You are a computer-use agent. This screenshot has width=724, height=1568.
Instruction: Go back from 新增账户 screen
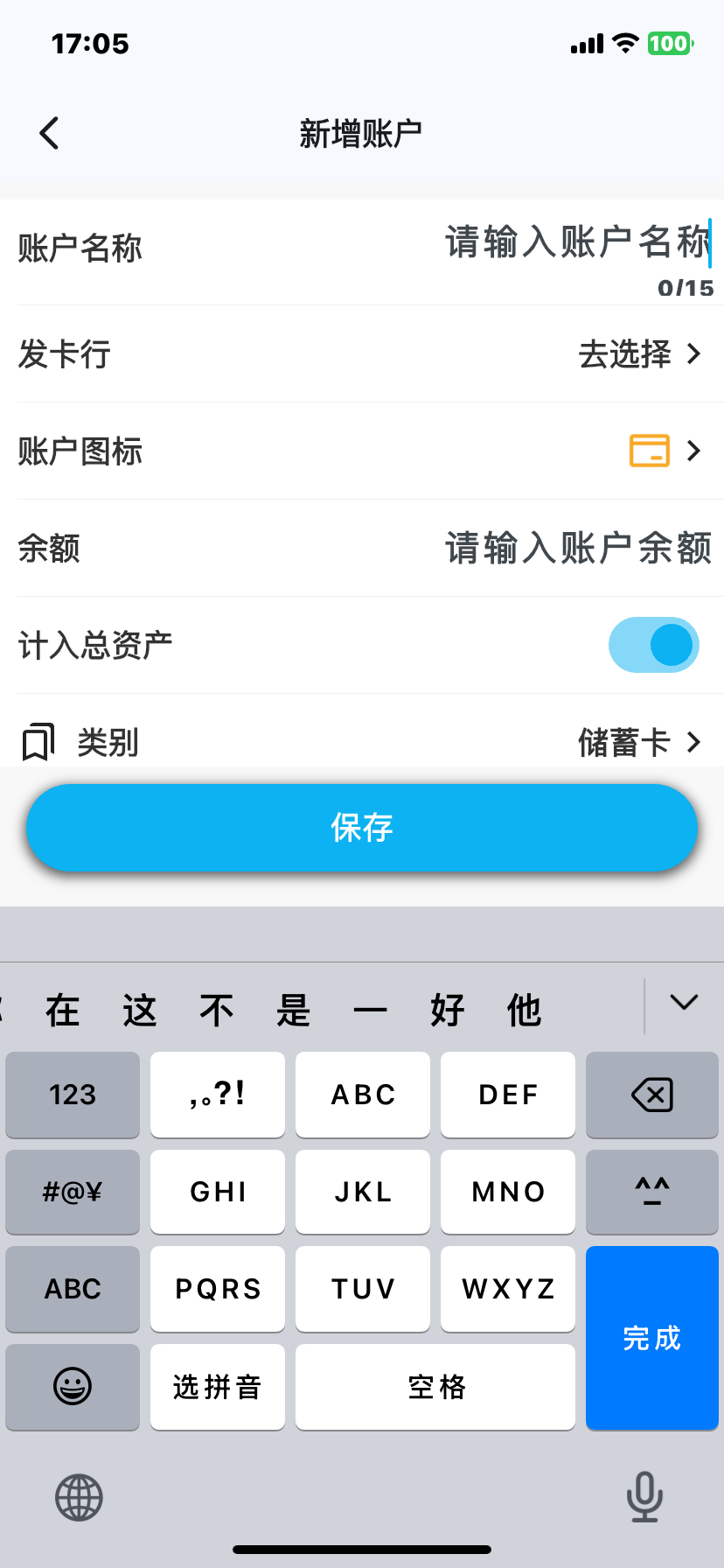49,134
